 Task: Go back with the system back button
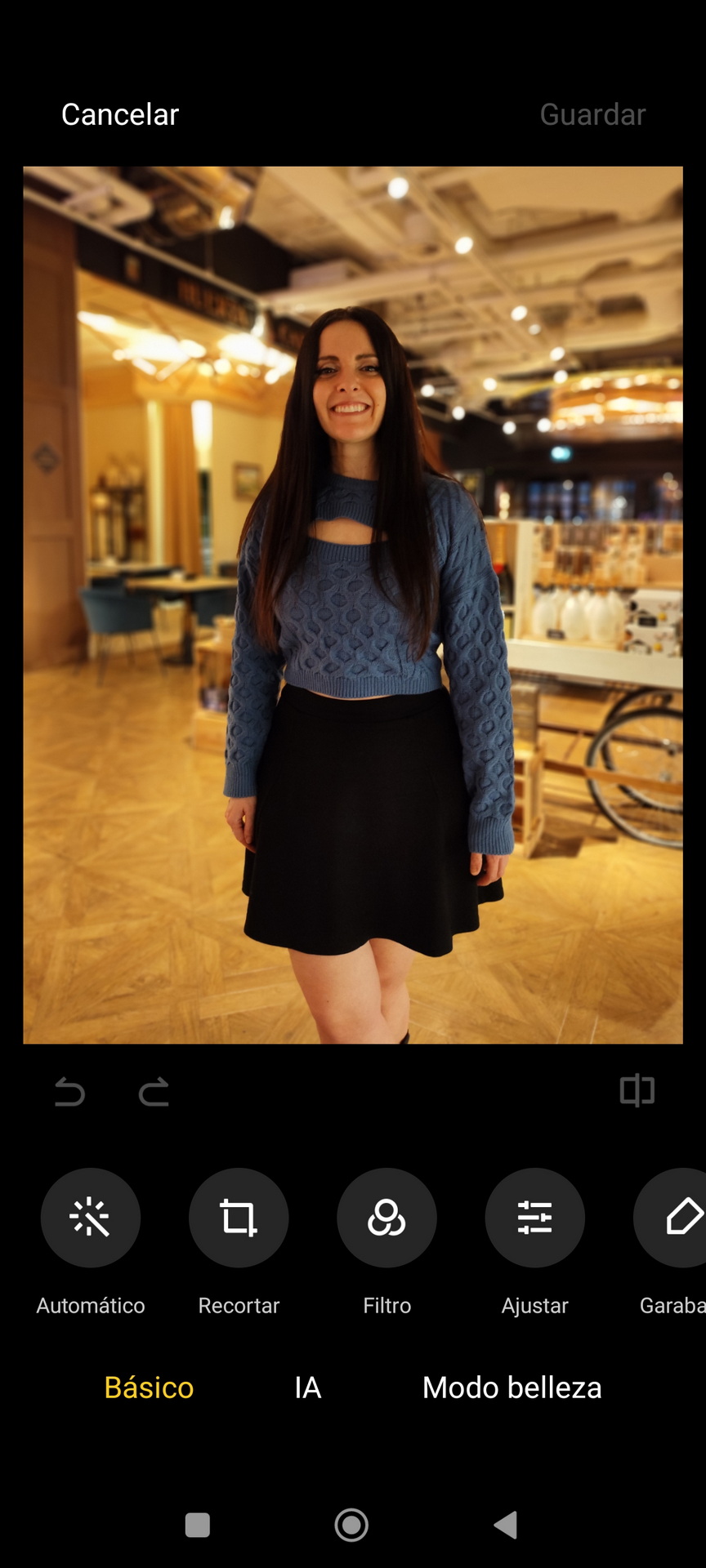506,1525
